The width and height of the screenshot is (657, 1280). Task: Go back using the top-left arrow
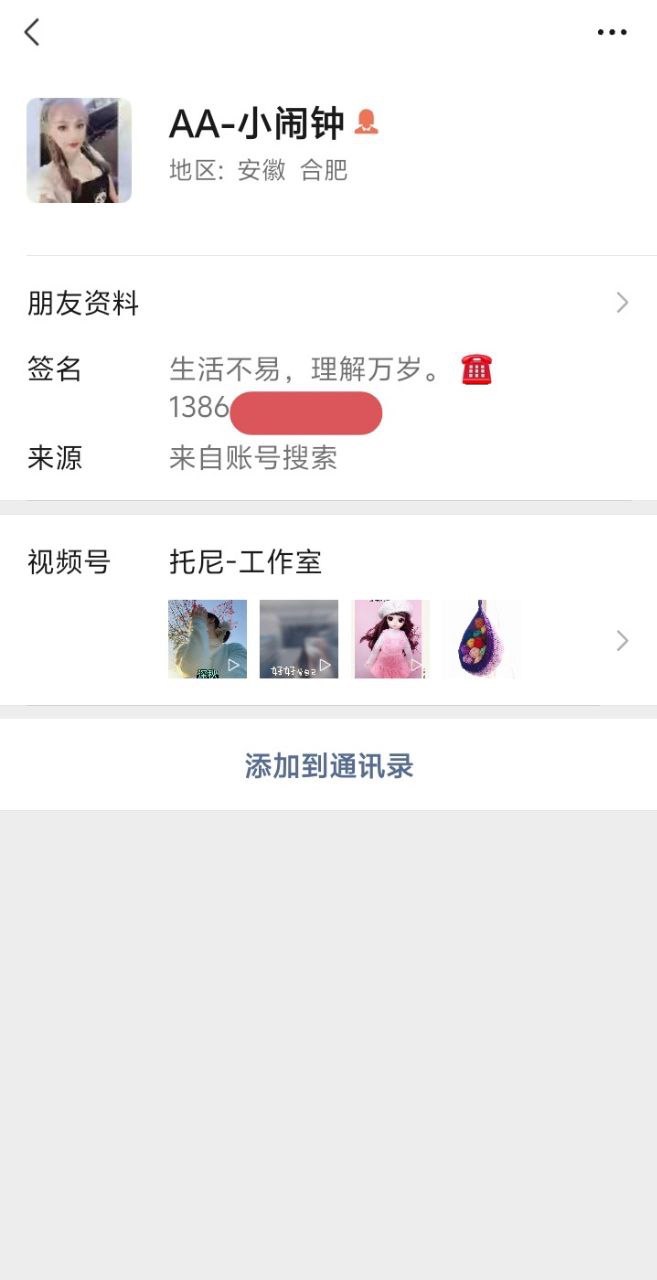32,32
